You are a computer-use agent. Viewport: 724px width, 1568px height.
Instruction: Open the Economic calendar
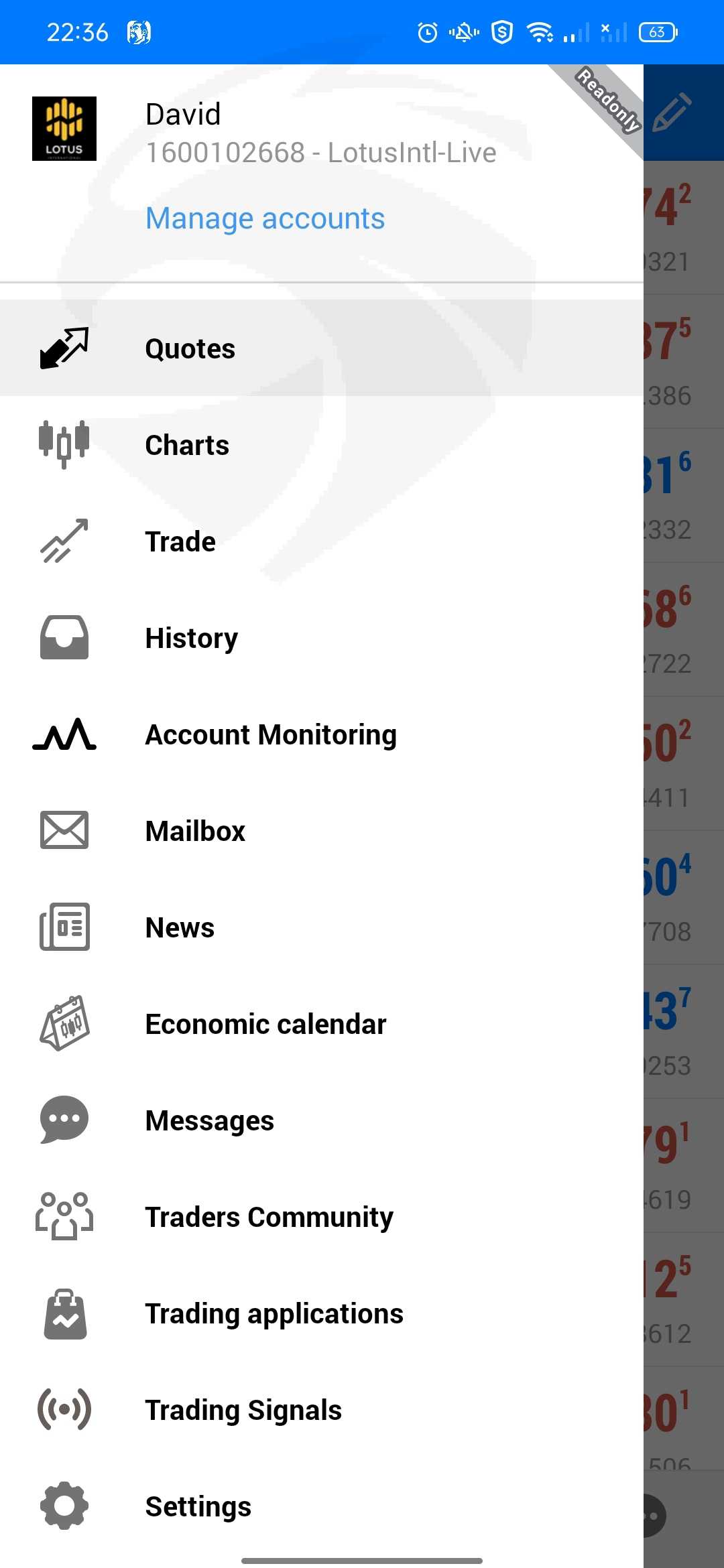pyautogui.click(x=322, y=1024)
